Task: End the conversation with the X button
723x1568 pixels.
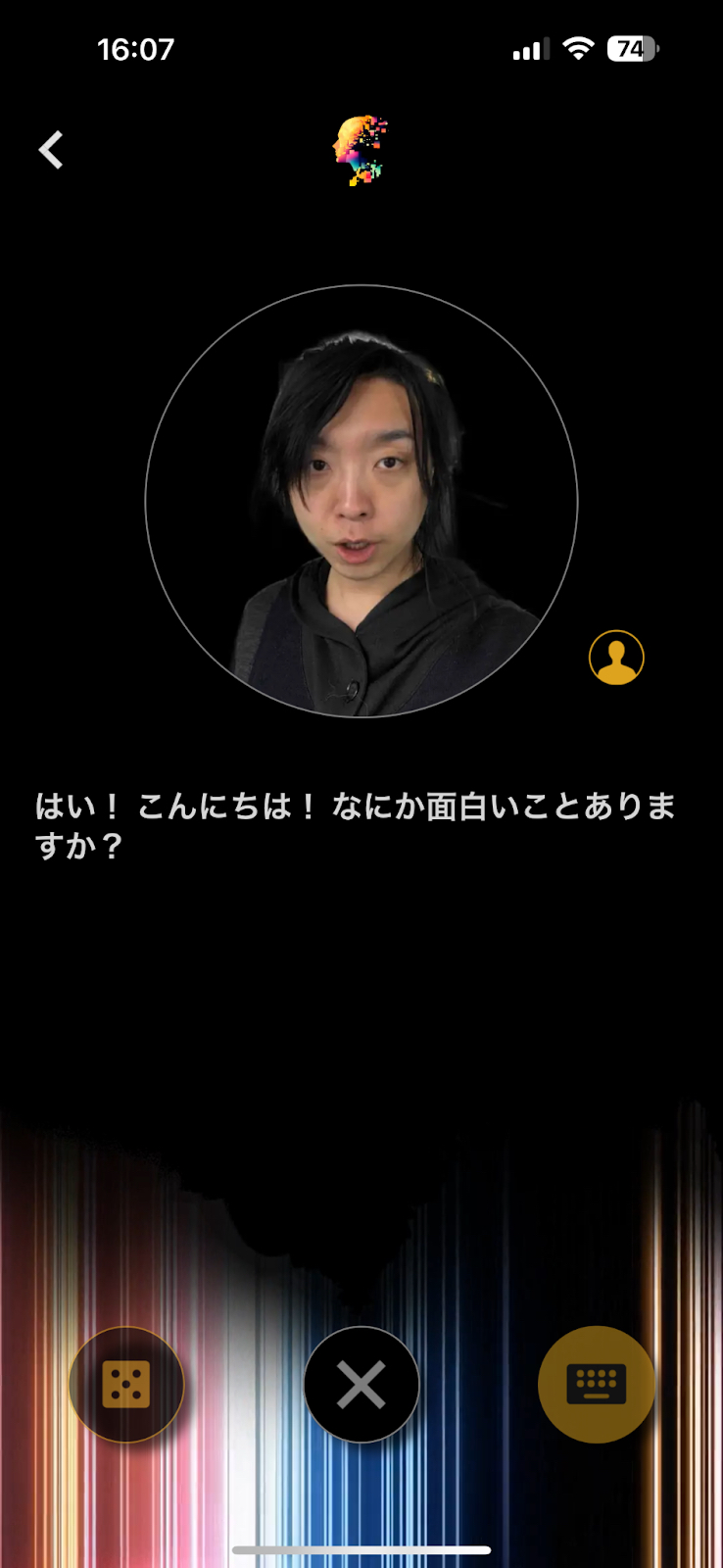Action: [x=361, y=1385]
